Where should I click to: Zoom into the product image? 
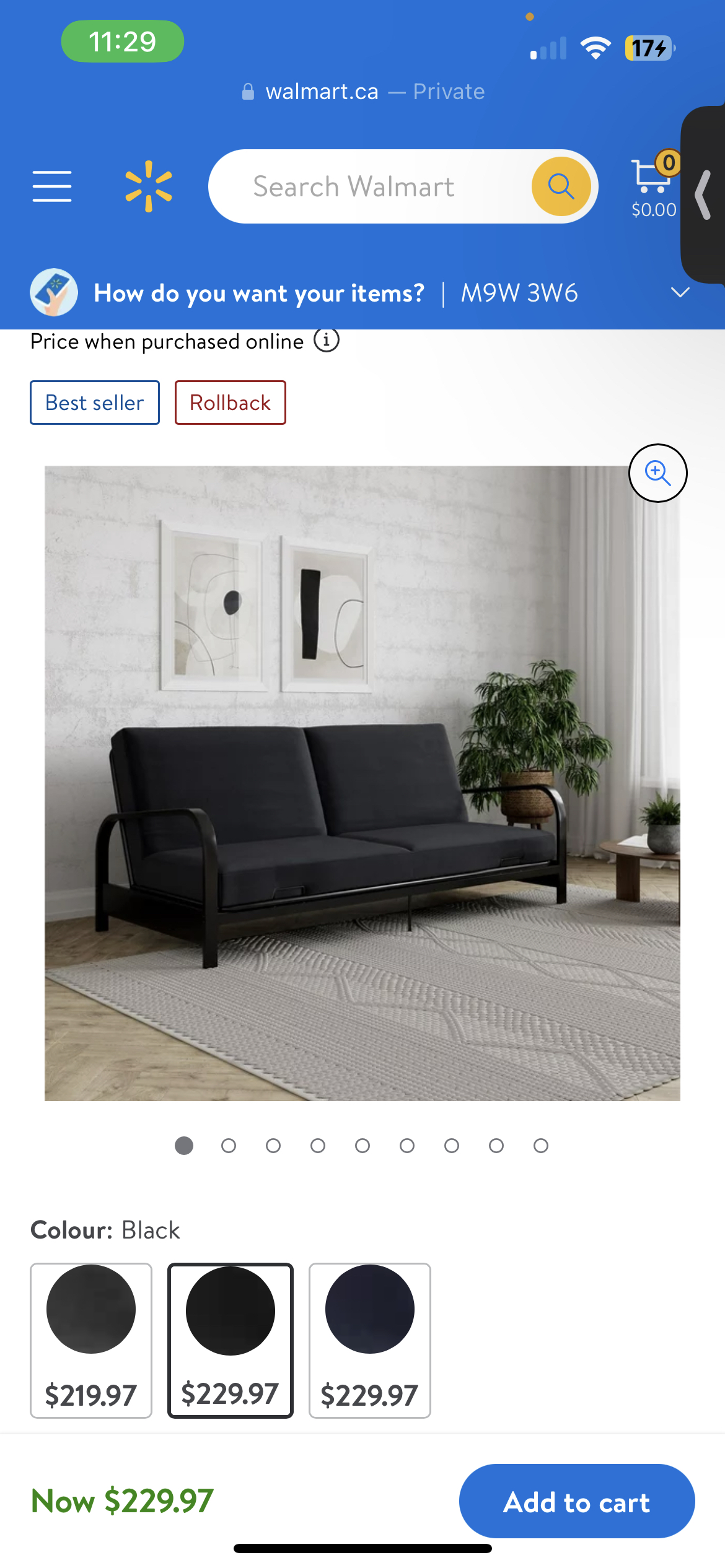click(657, 473)
